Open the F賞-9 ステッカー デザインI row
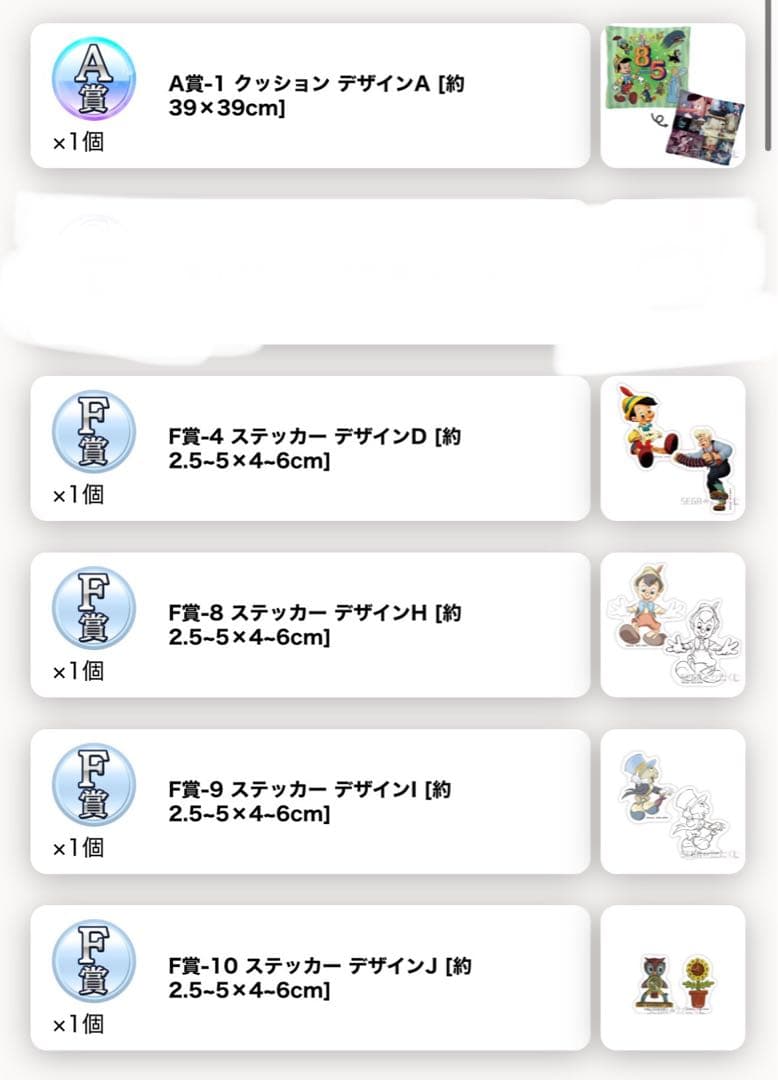 pyautogui.click(x=310, y=801)
